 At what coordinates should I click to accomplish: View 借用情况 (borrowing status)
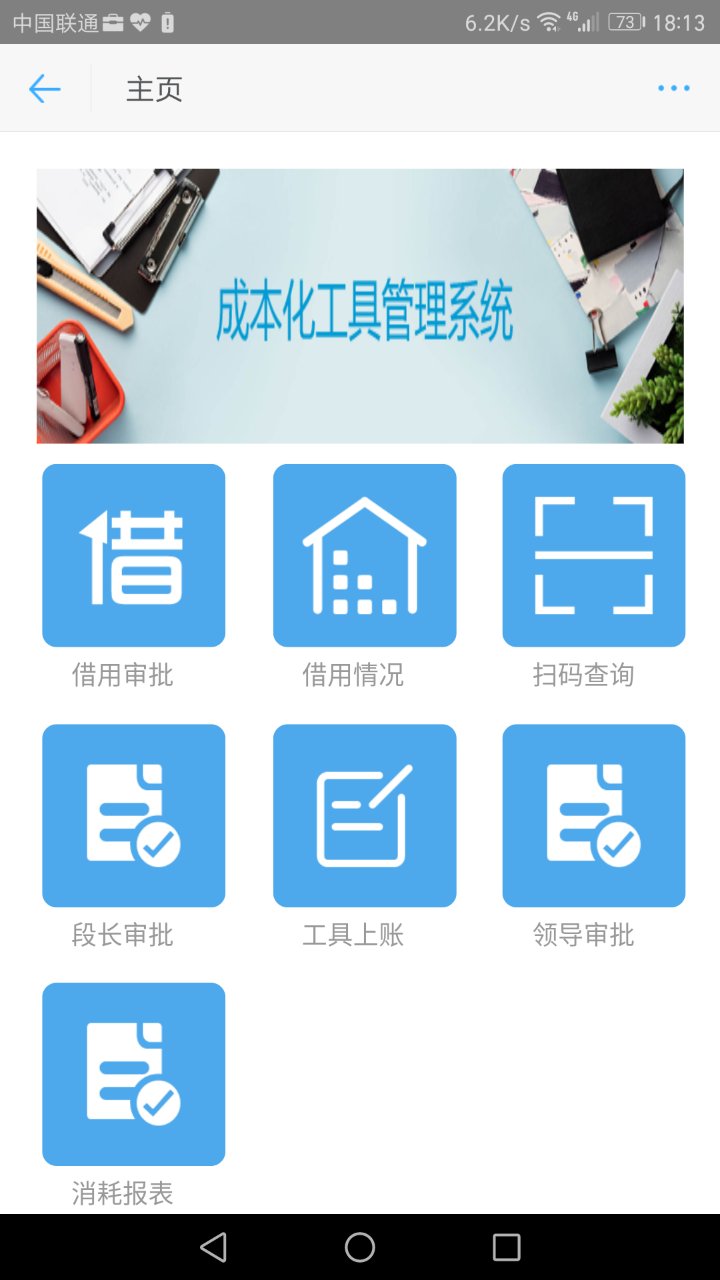(x=364, y=555)
